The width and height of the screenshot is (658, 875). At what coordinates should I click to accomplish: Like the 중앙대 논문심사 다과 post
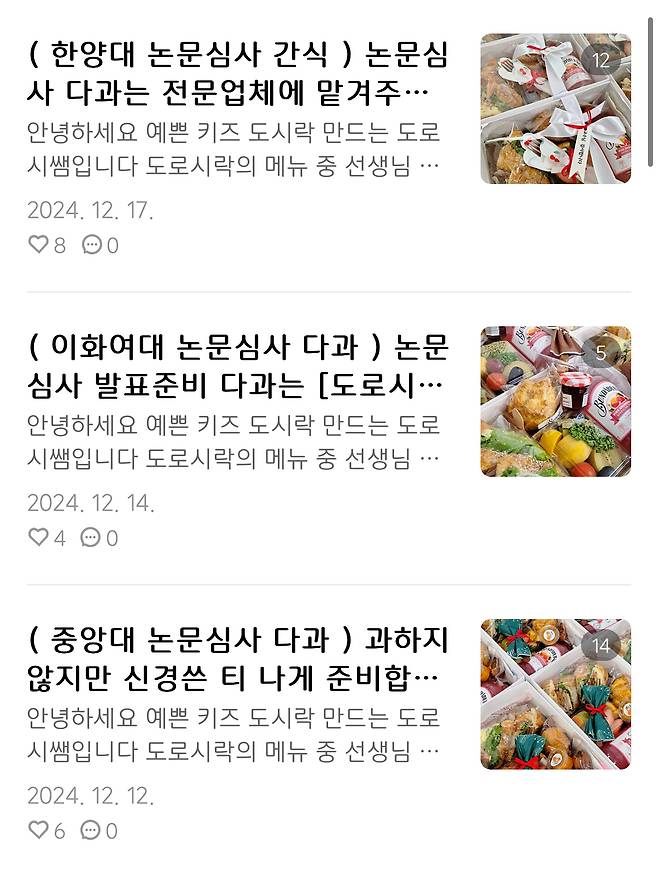38,830
